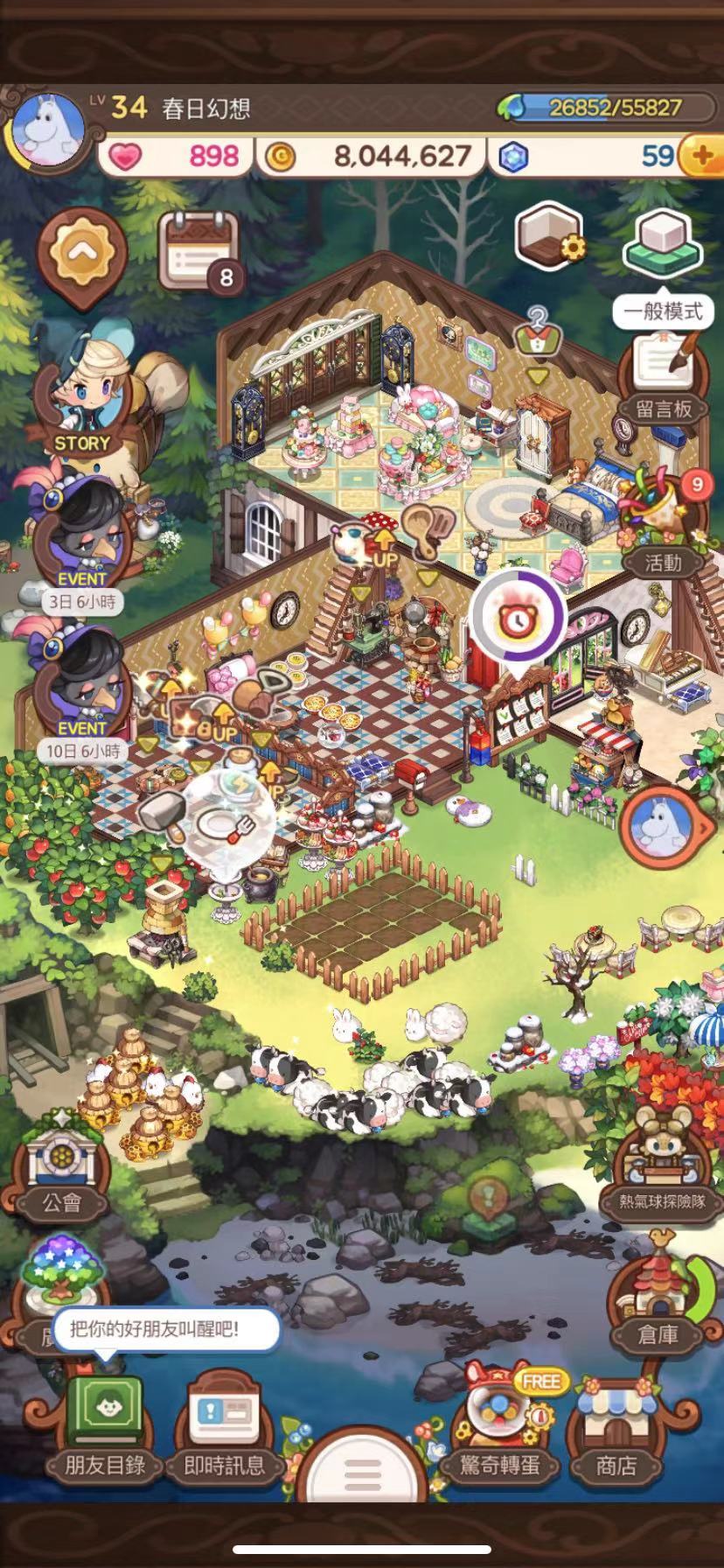Open the player profile avatar
The image size is (724, 1568).
tap(50, 130)
